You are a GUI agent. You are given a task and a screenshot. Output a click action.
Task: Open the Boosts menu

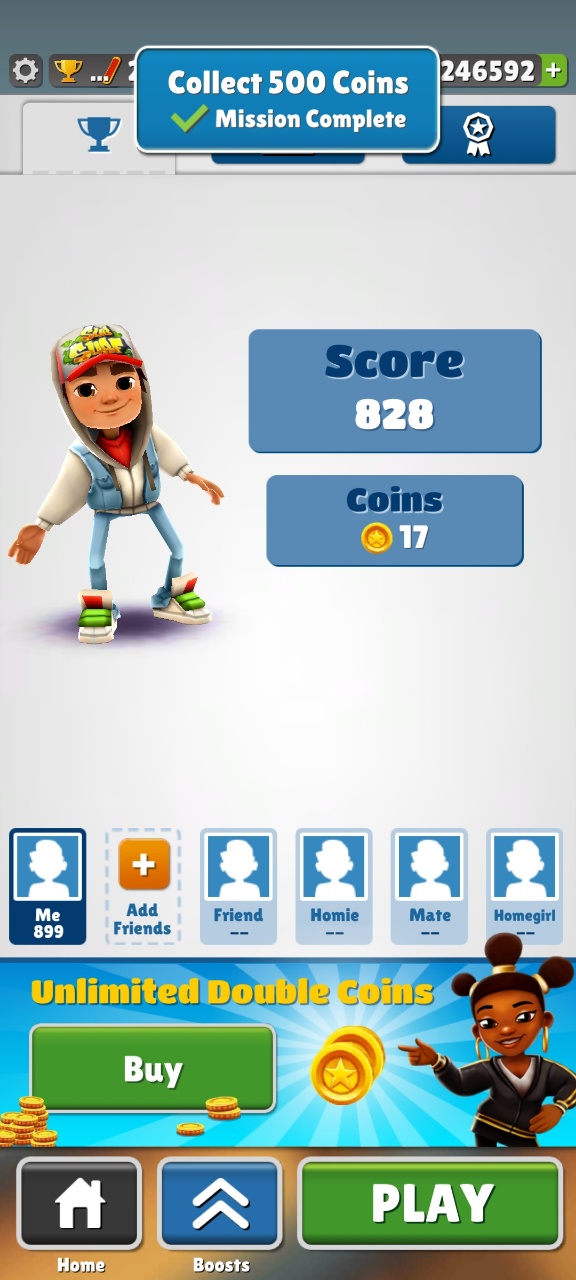point(220,1205)
